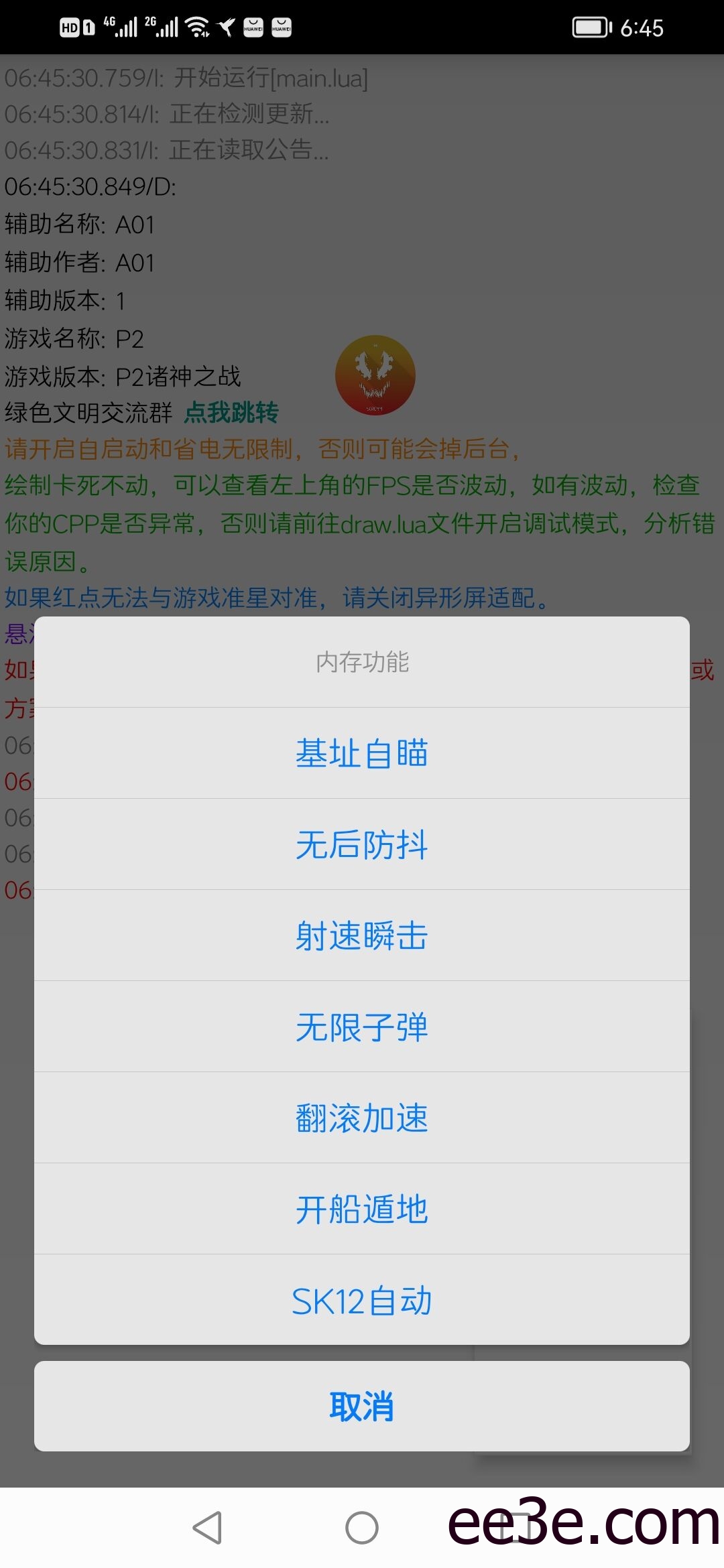Open the 点我跳转 group link

[x=231, y=413]
